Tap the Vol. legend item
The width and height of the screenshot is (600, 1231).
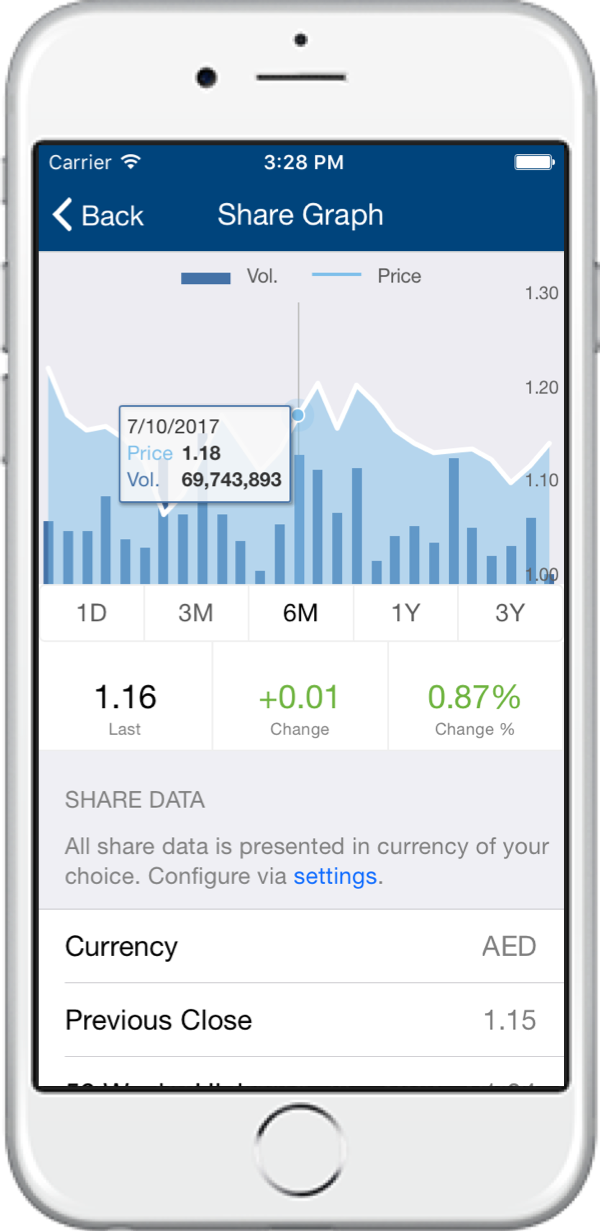229,276
